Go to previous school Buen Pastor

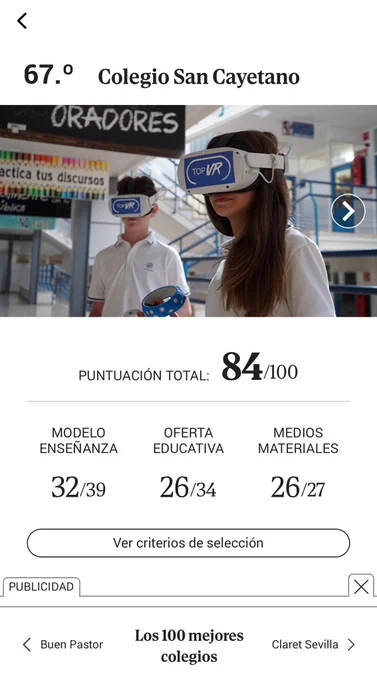pos(63,644)
